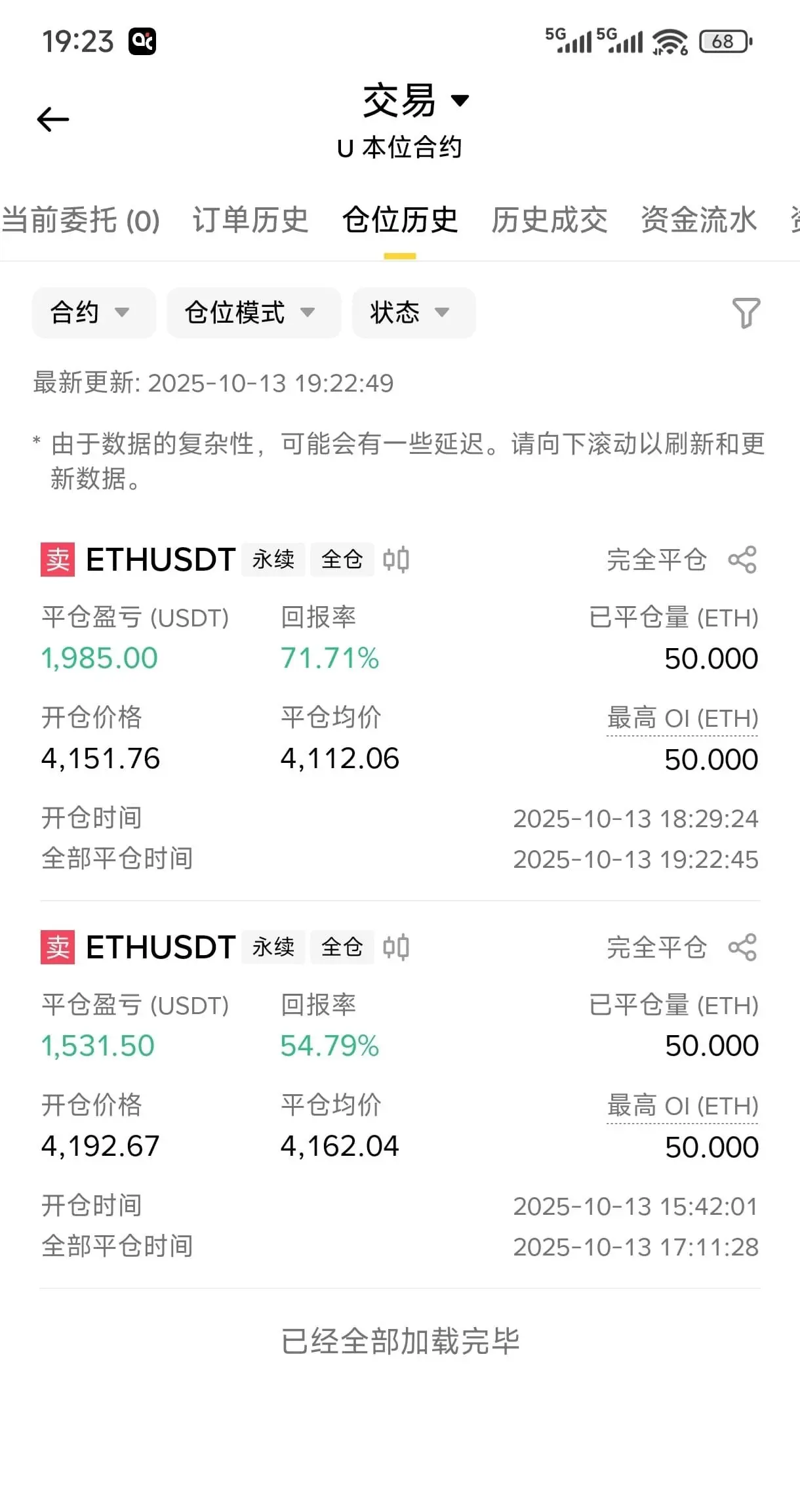Switch to the 历史成交 tab
The image size is (800, 1512).
click(x=550, y=220)
